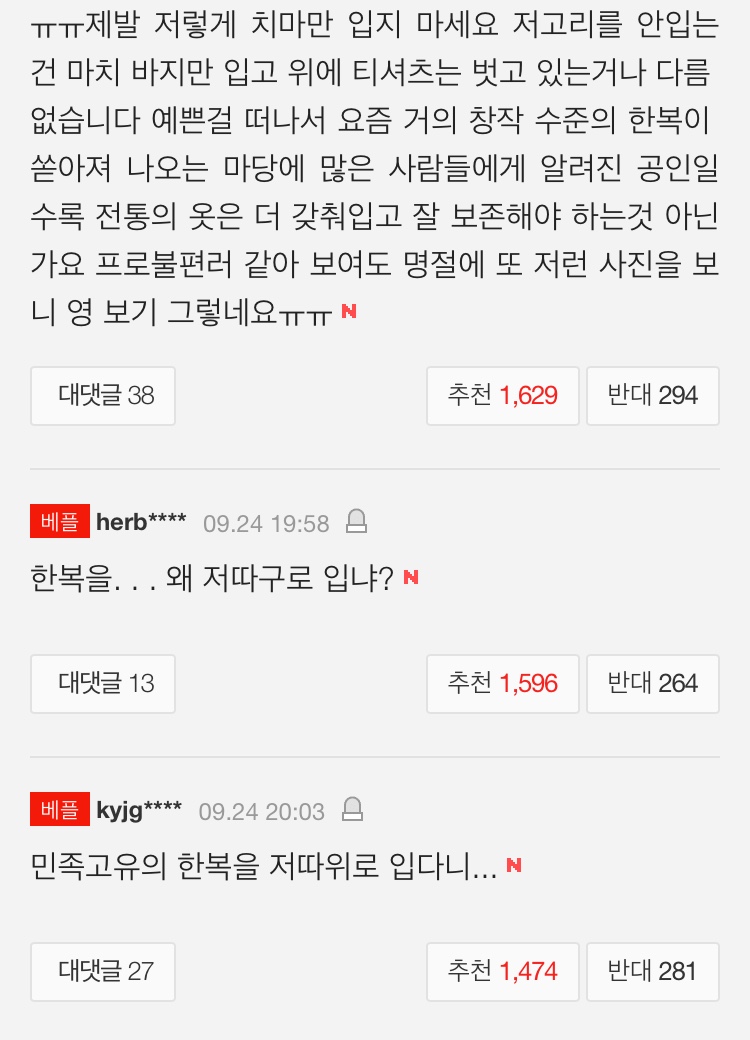The height and width of the screenshot is (1040, 750).
Task: Report kyjg****'s comment via the siren icon
Action: click(352, 810)
